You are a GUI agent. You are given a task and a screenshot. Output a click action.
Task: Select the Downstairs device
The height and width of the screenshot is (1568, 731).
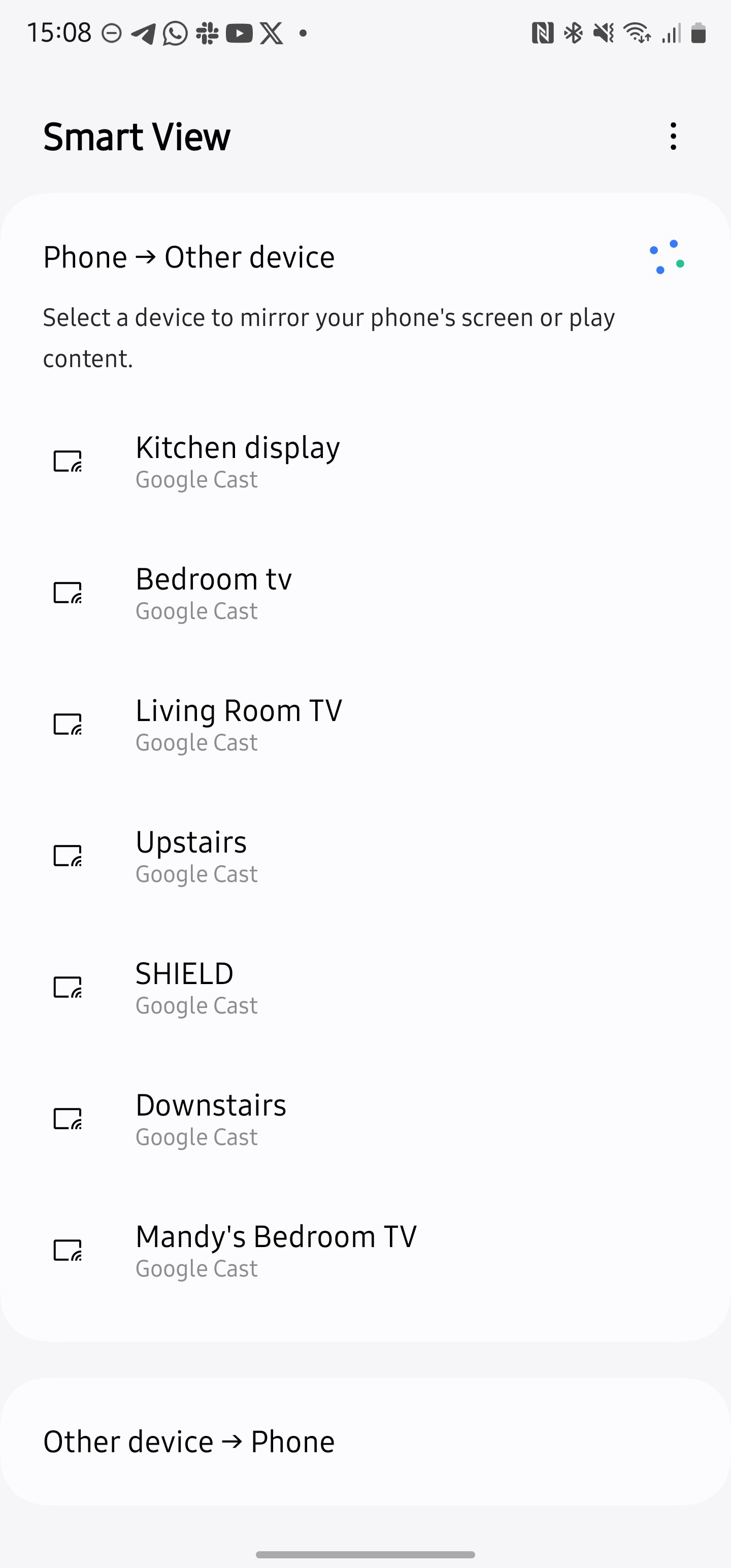[x=365, y=1120]
